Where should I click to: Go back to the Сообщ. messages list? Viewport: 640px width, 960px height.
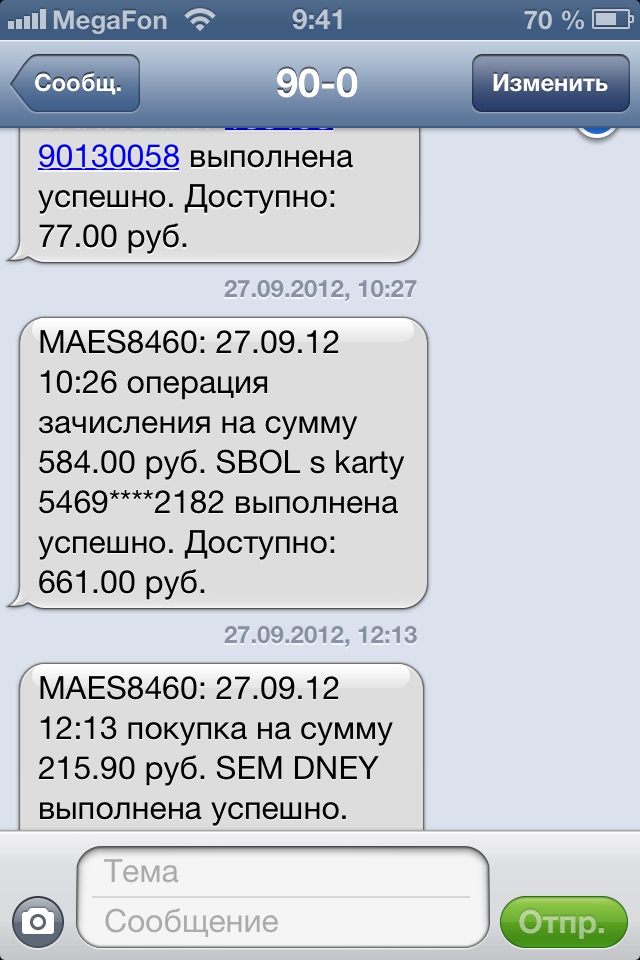pyautogui.click(x=76, y=83)
